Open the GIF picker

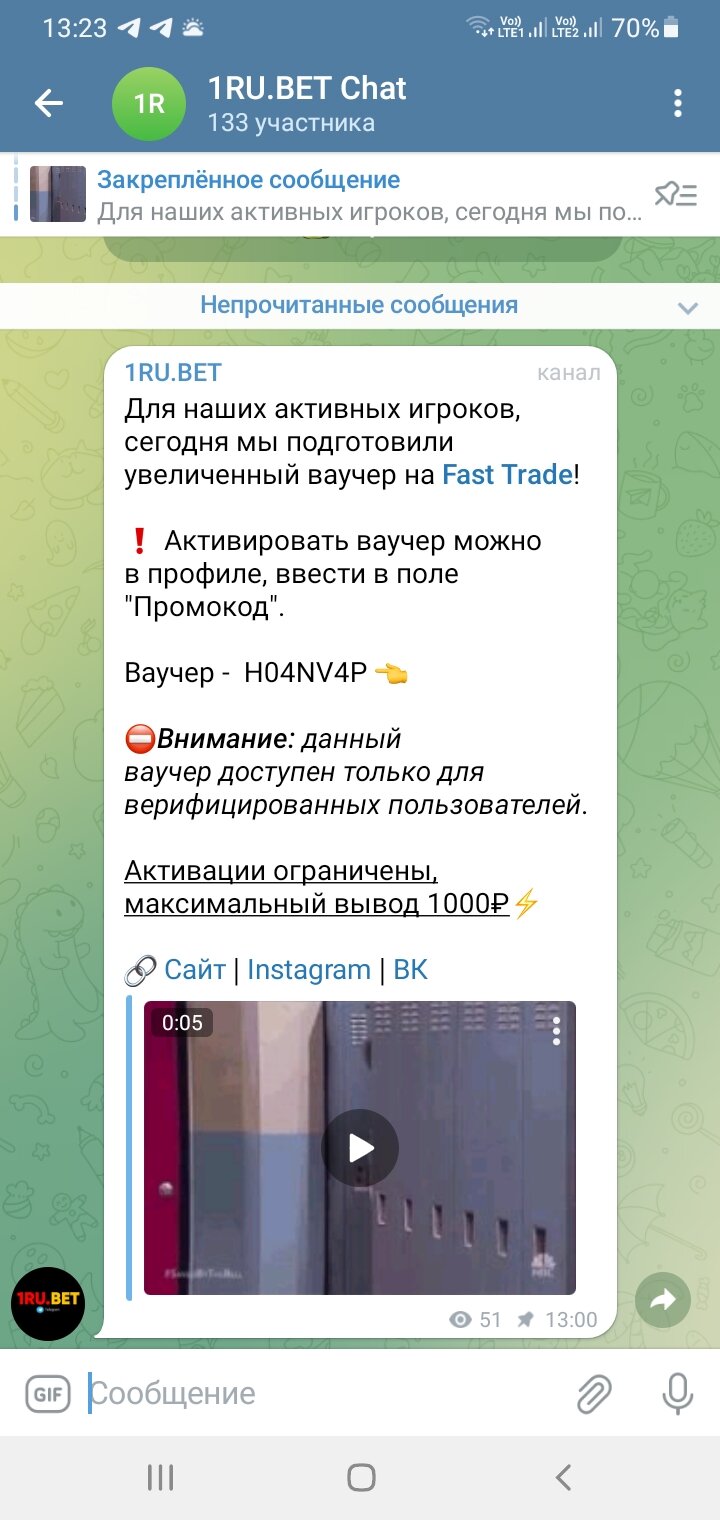[x=48, y=1394]
